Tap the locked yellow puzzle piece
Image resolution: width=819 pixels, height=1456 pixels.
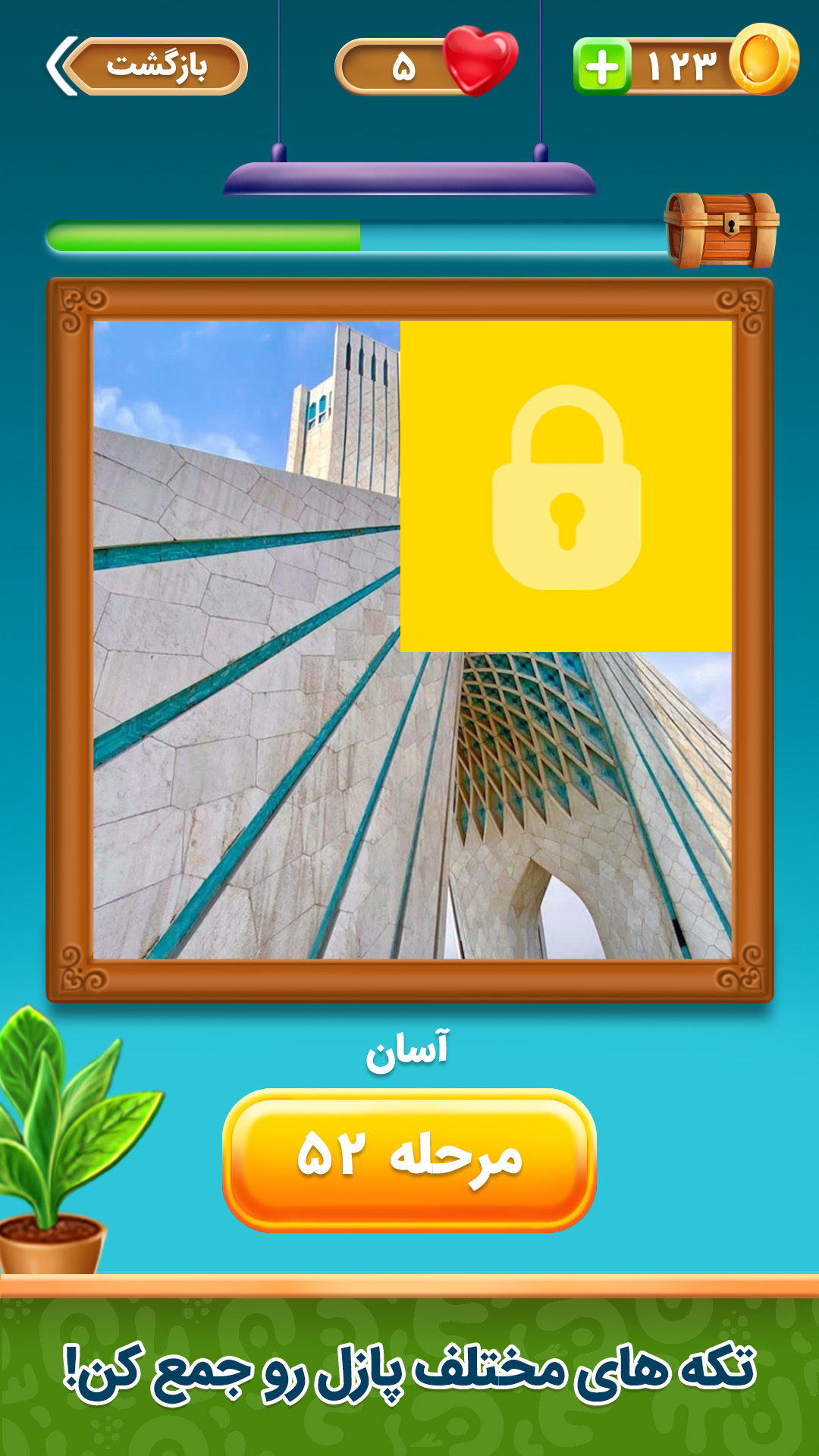click(x=566, y=486)
